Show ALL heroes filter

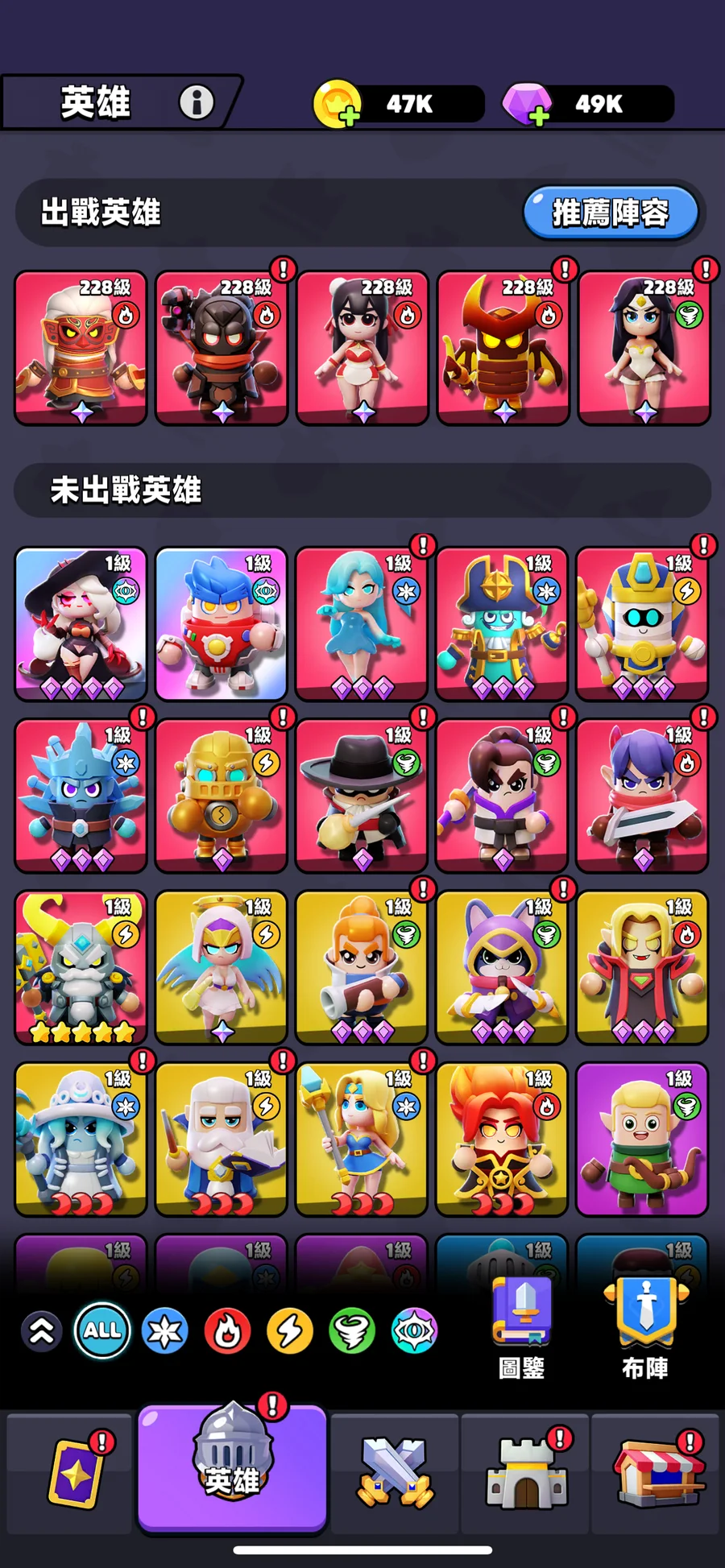click(x=102, y=1331)
